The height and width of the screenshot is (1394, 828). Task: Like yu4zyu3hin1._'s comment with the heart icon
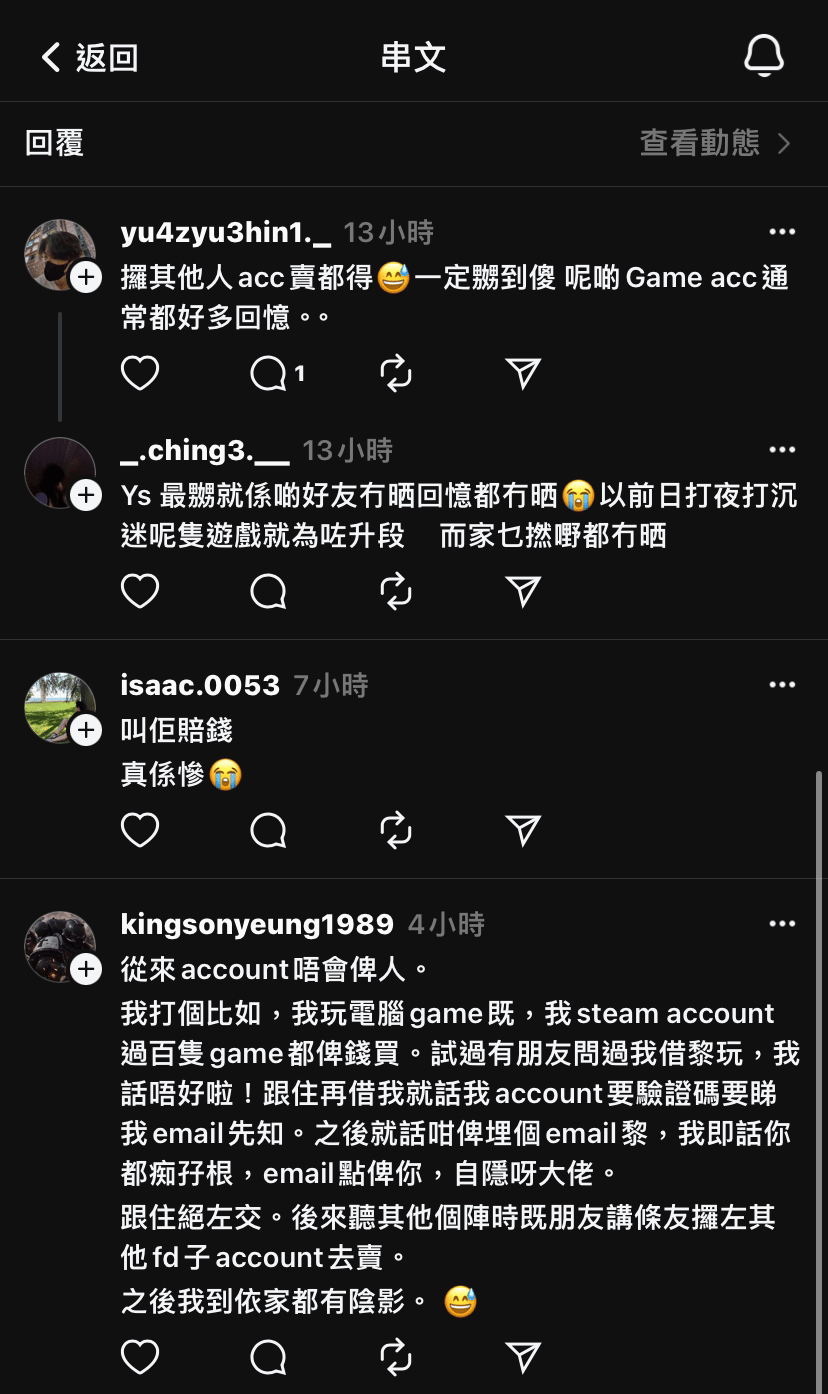click(x=139, y=372)
